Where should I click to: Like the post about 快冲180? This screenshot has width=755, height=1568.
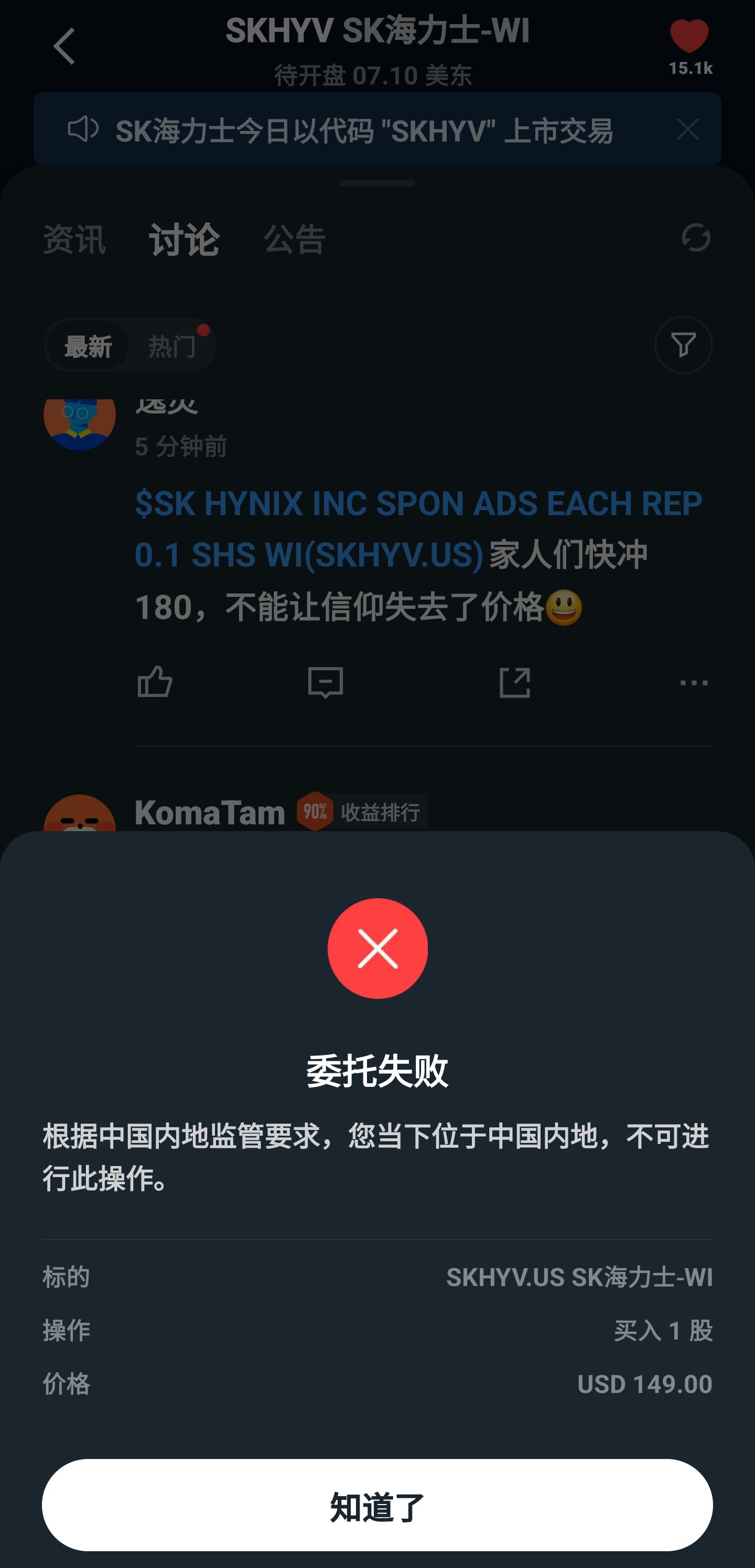point(155,682)
